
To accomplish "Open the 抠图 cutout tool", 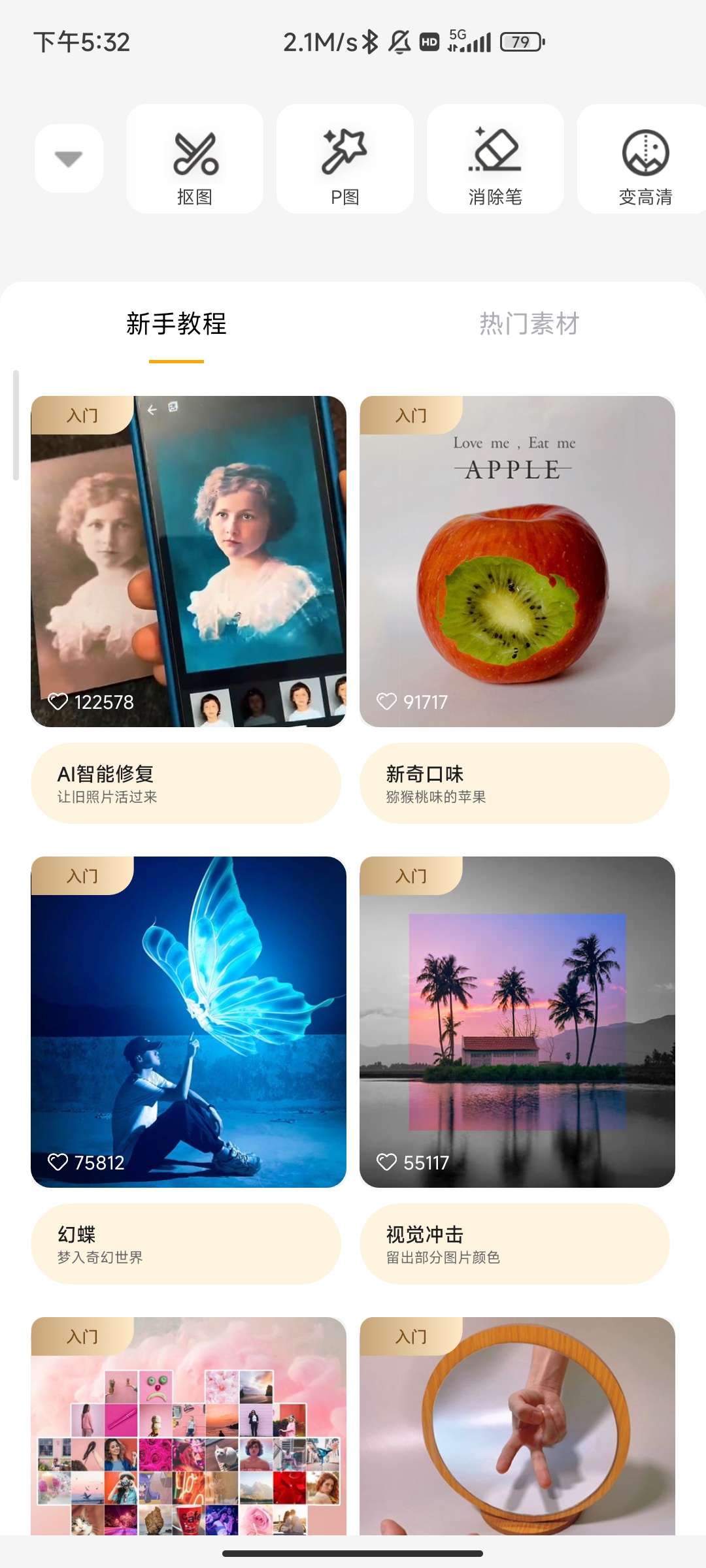I will pyautogui.click(x=195, y=159).
